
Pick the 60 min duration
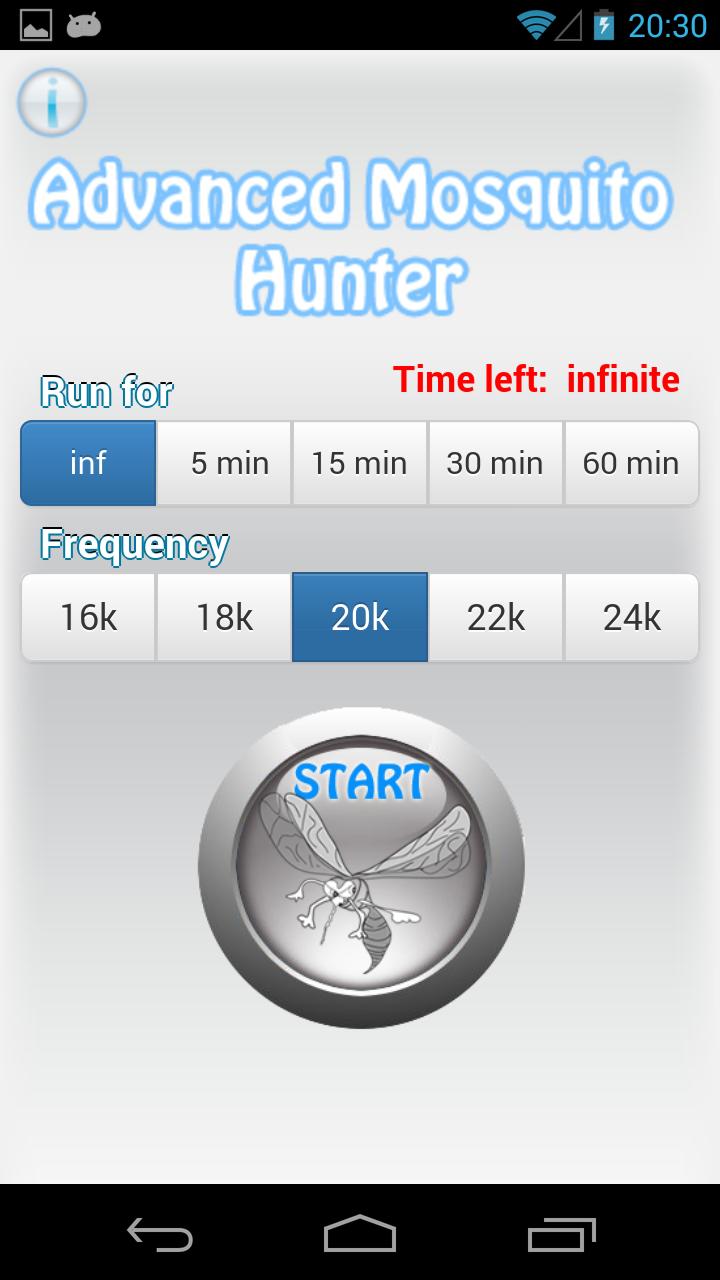631,463
